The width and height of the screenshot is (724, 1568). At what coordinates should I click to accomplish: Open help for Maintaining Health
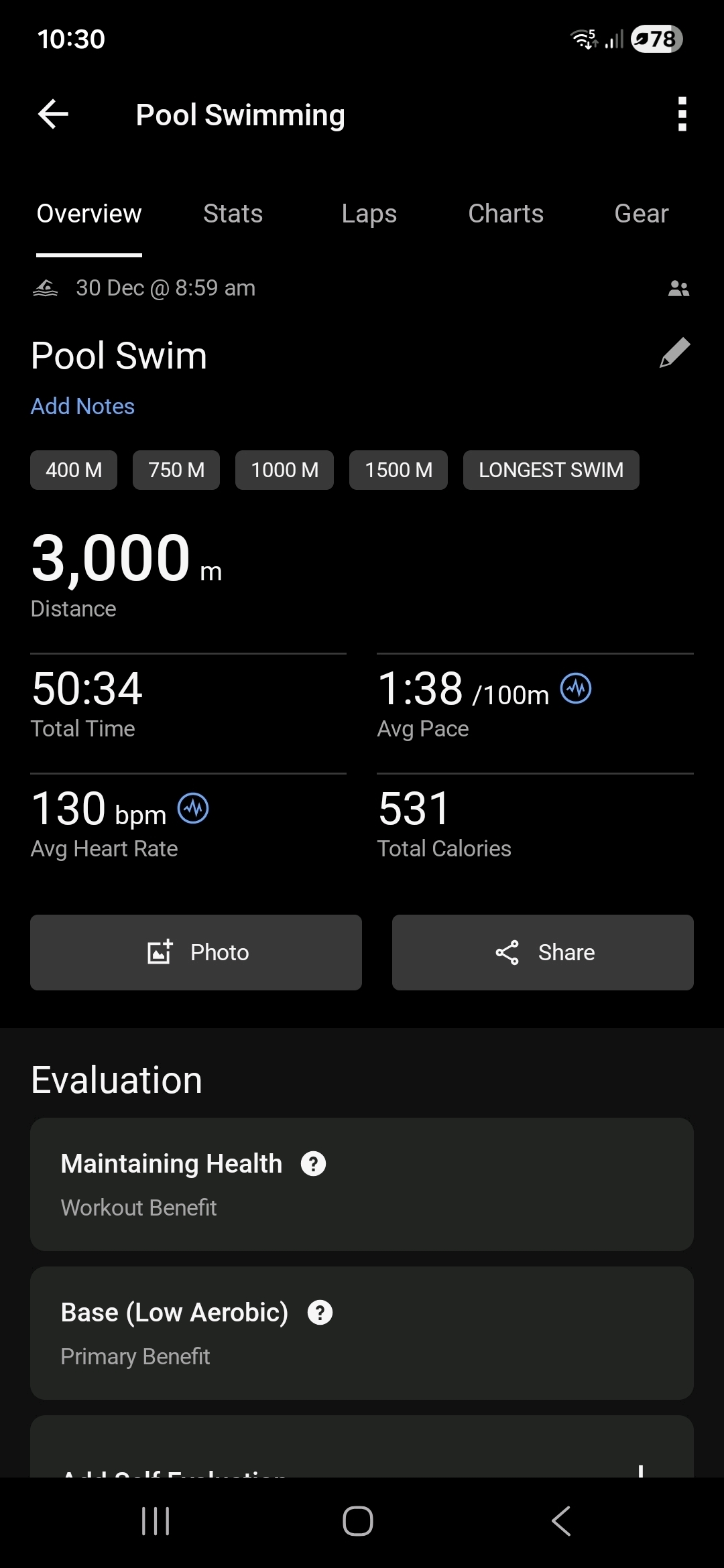[313, 1164]
